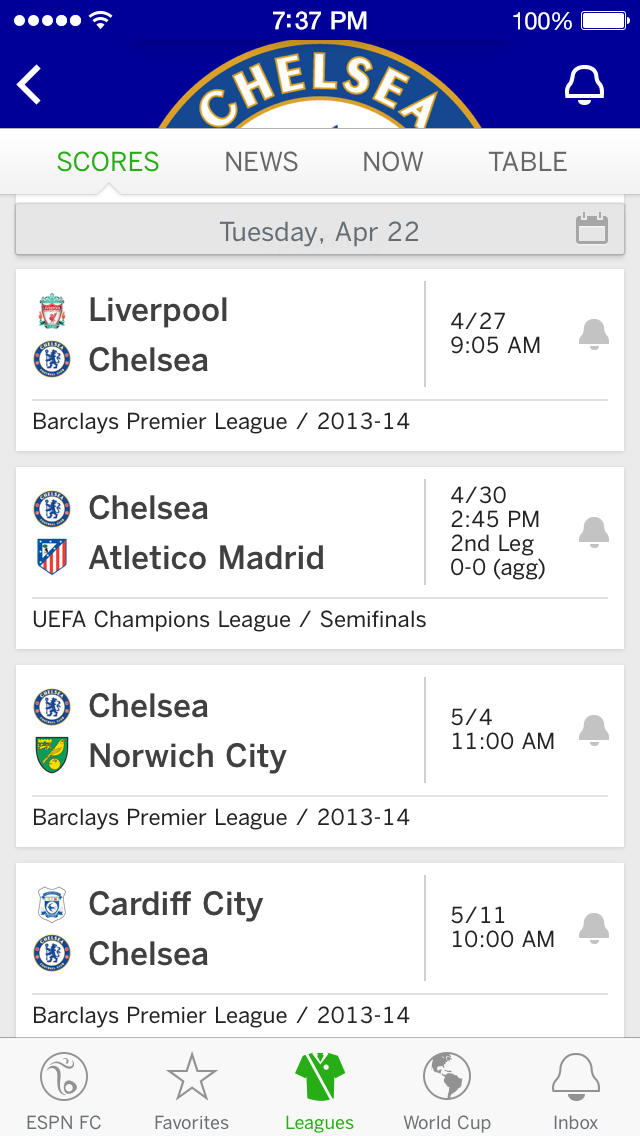Select the Leagues tab
The height and width of the screenshot is (1136, 640).
point(320,1090)
